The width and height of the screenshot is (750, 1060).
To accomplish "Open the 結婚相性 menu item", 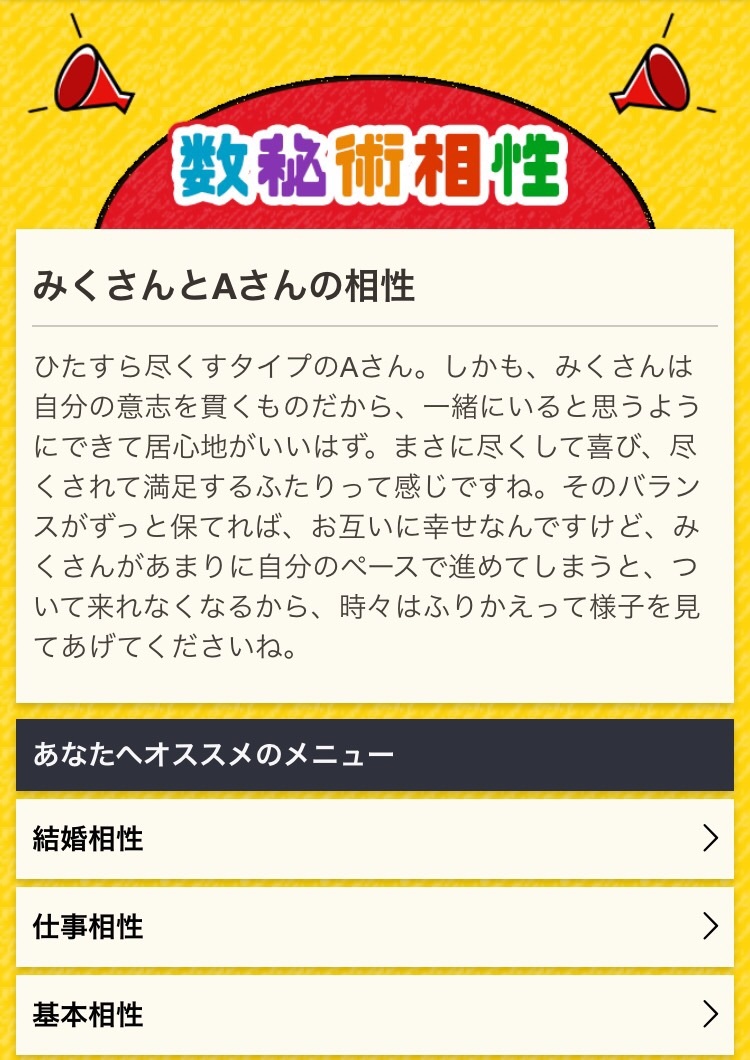I will pos(374,838).
